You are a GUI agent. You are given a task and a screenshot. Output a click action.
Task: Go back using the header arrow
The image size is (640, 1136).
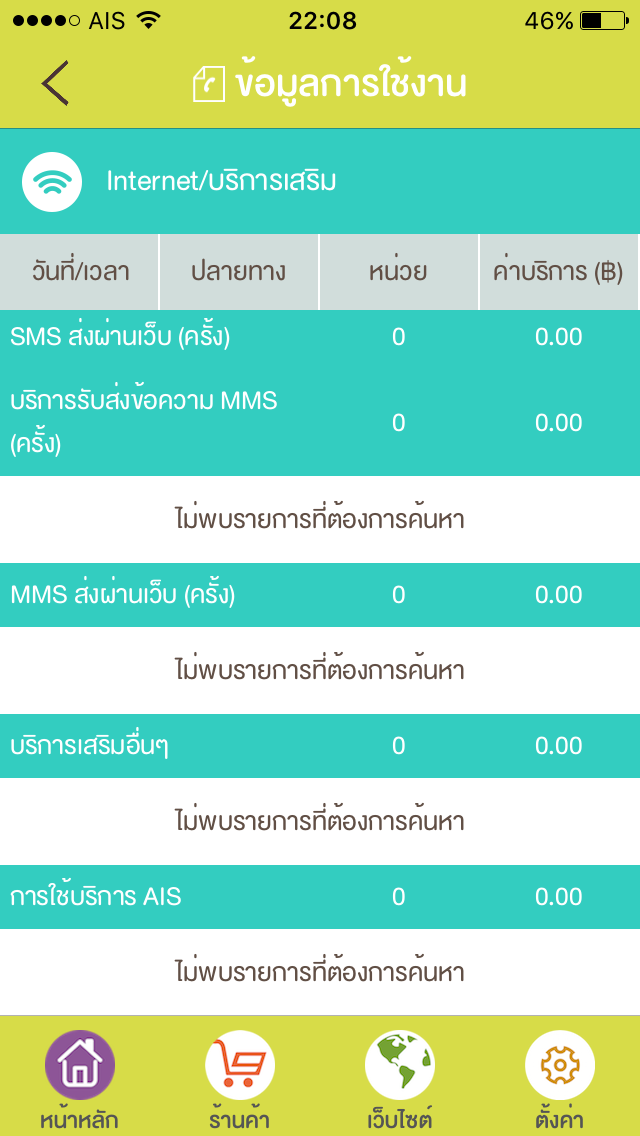pyautogui.click(x=56, y=84)
